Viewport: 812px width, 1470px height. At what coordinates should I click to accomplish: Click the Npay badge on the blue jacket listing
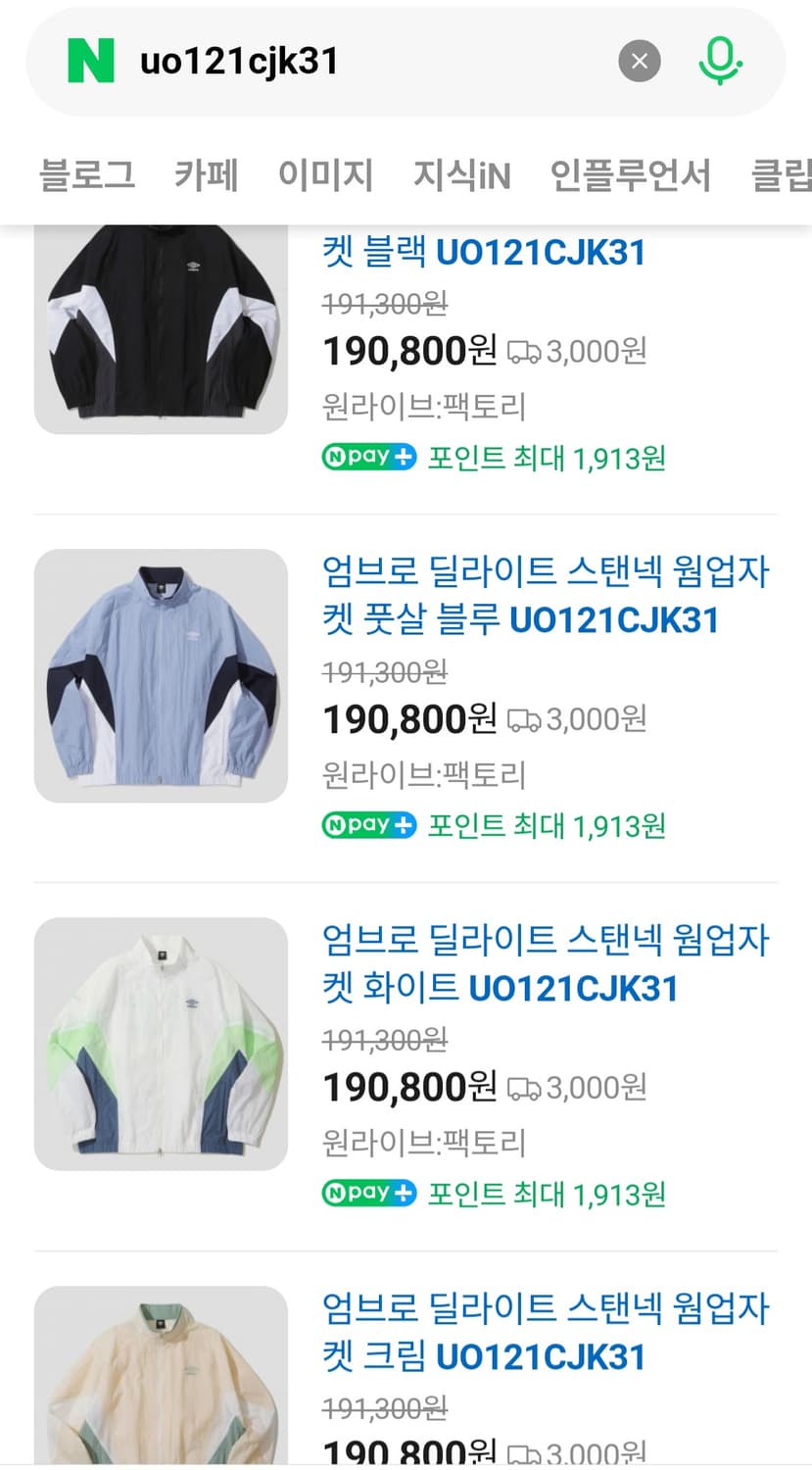(x=368, y=824)
